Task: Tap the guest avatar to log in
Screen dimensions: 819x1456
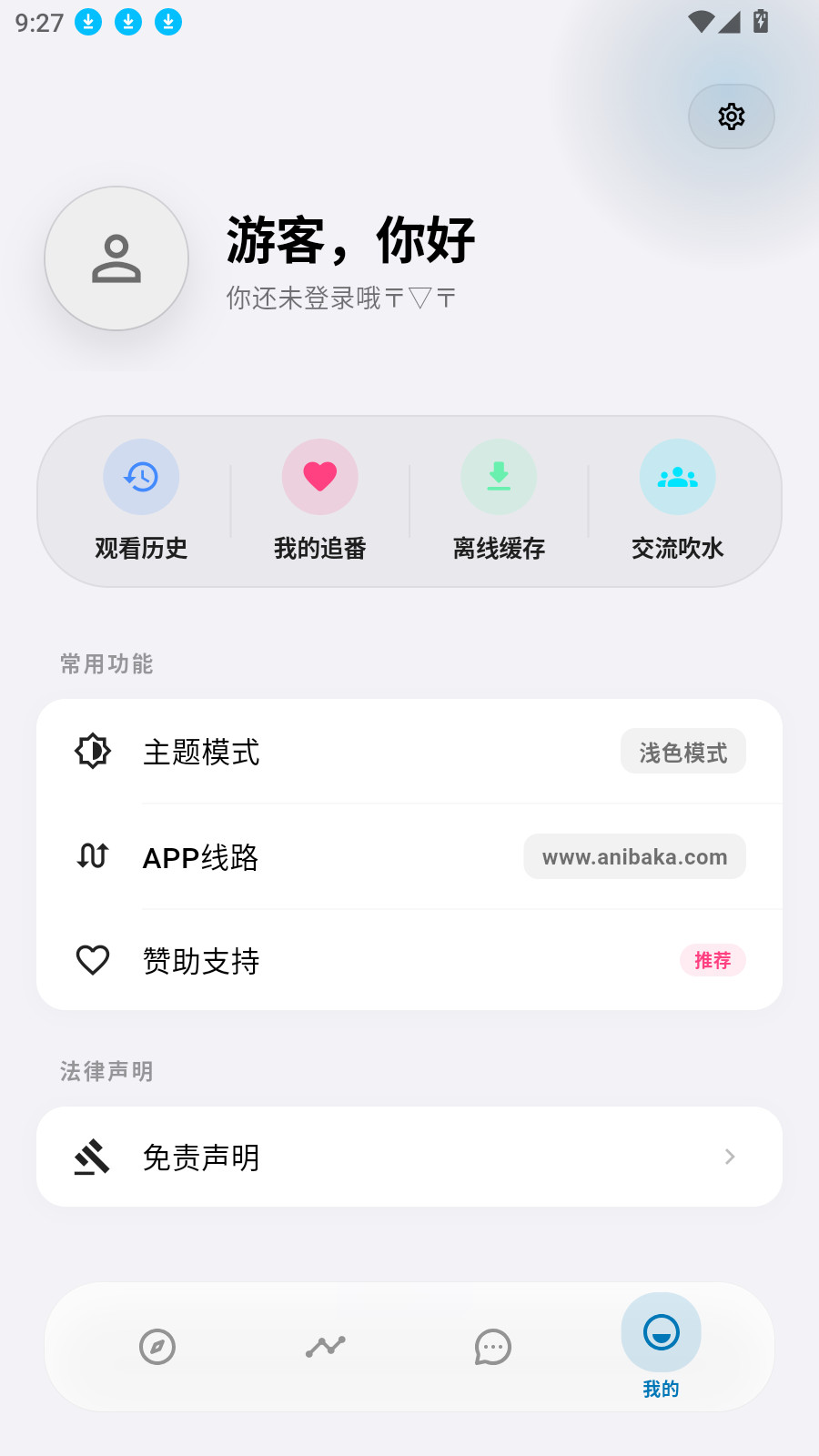Action: 116,258
